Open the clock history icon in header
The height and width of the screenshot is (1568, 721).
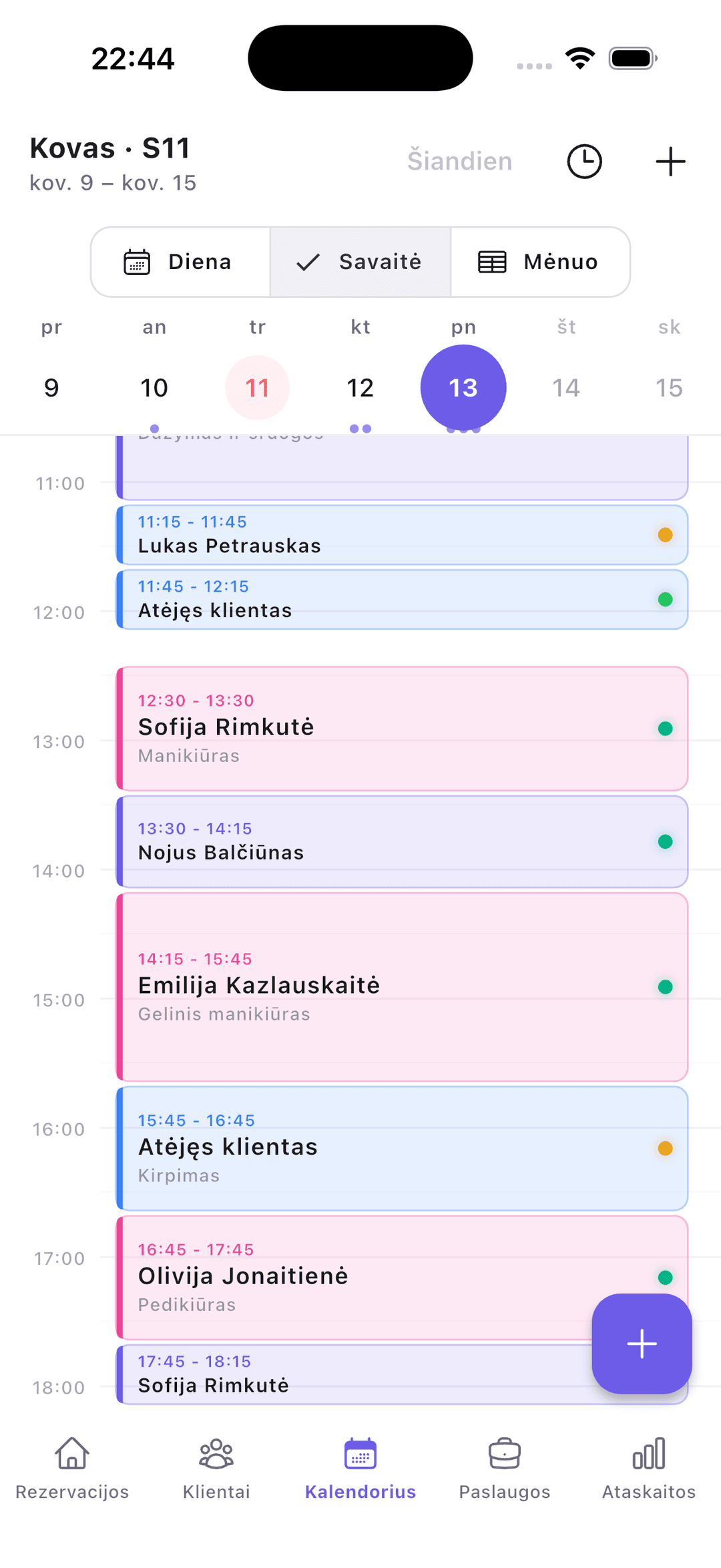click(585, 160)
